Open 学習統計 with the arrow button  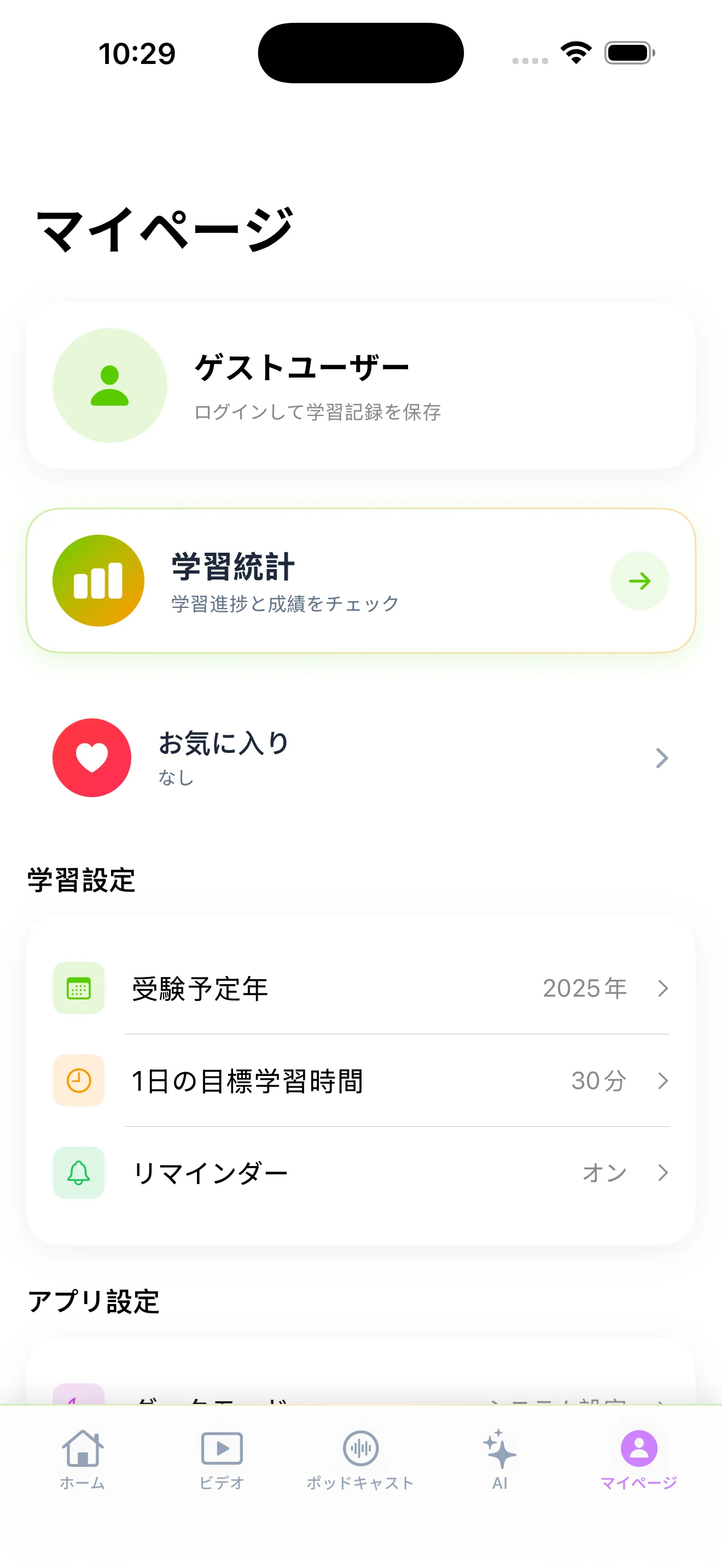click(639, 580)
